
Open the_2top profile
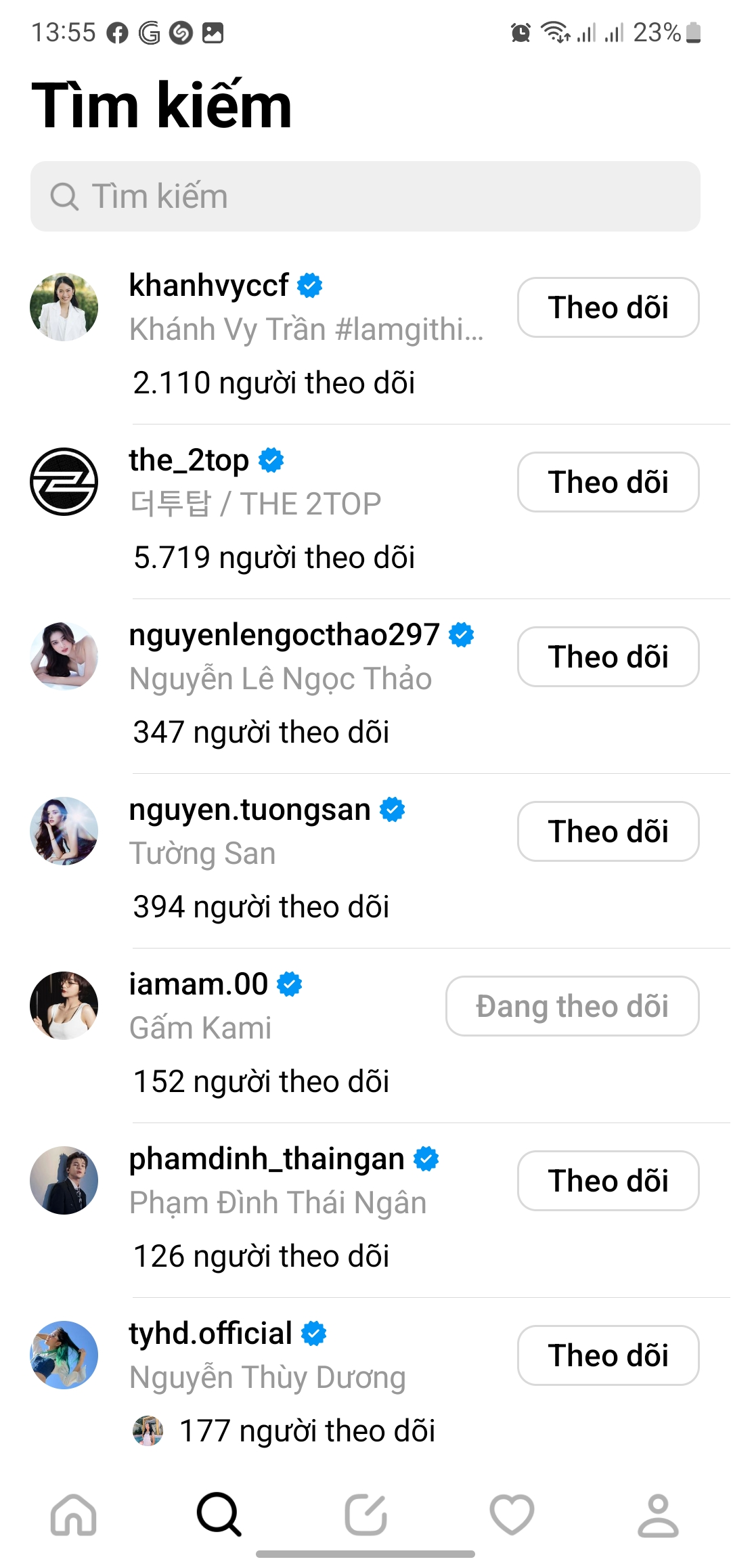(x=189, y=460)
